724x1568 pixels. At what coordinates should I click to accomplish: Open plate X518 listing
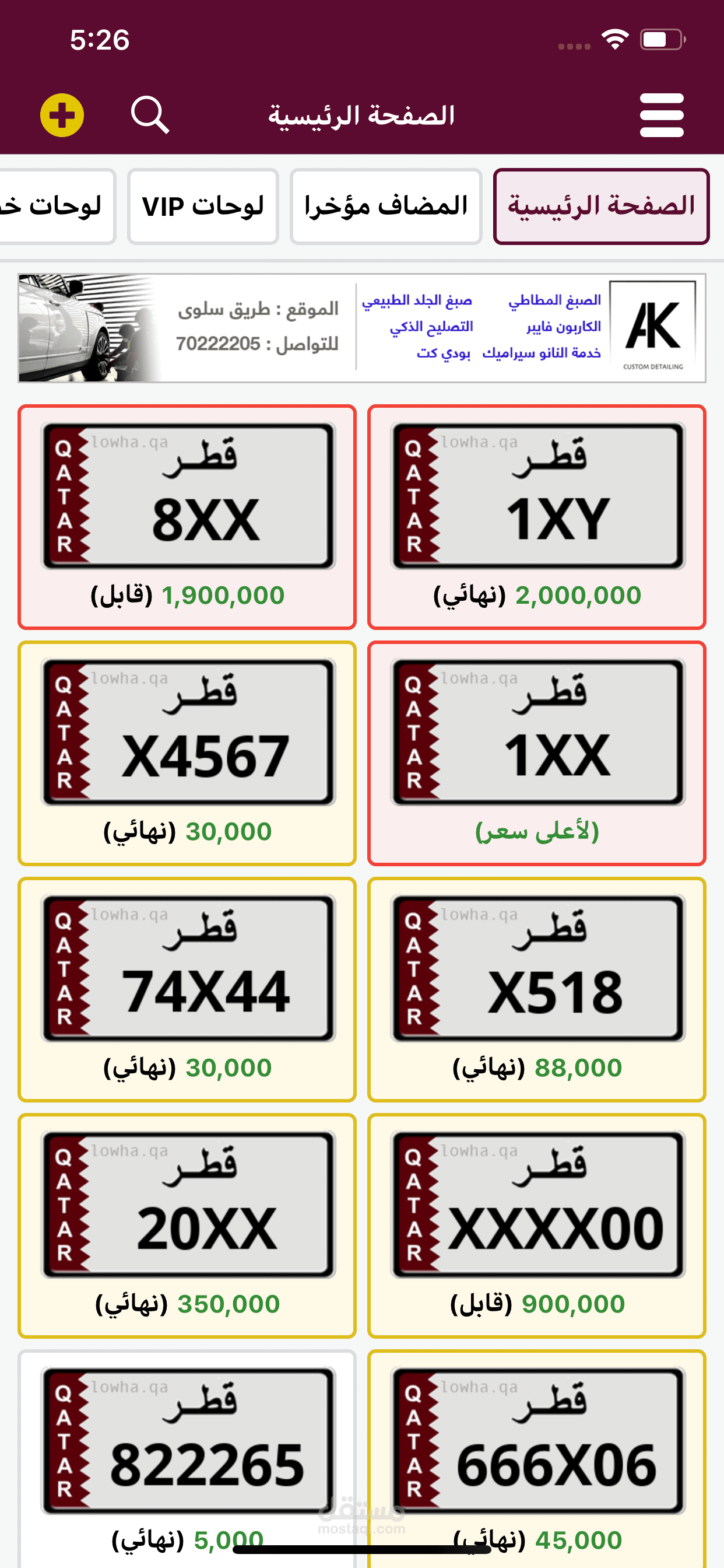(537, 989)
